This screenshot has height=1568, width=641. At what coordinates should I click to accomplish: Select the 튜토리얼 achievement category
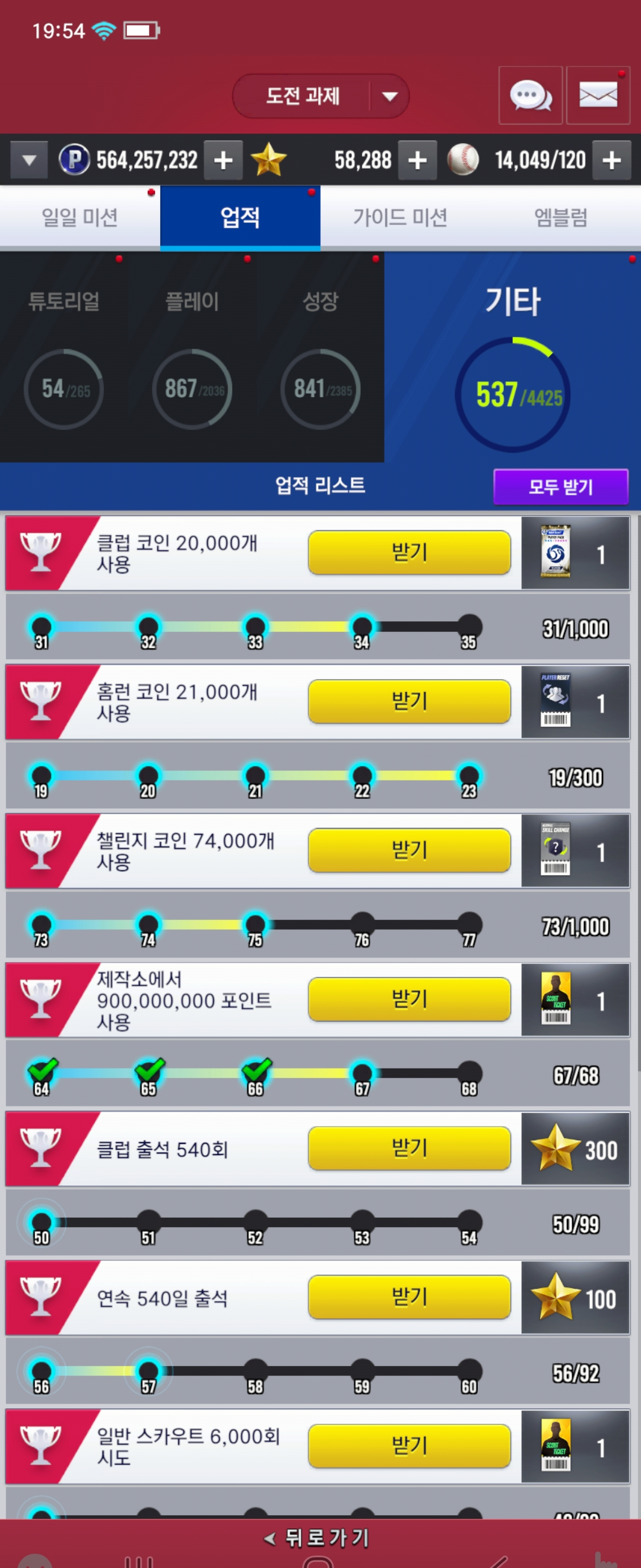64,358
